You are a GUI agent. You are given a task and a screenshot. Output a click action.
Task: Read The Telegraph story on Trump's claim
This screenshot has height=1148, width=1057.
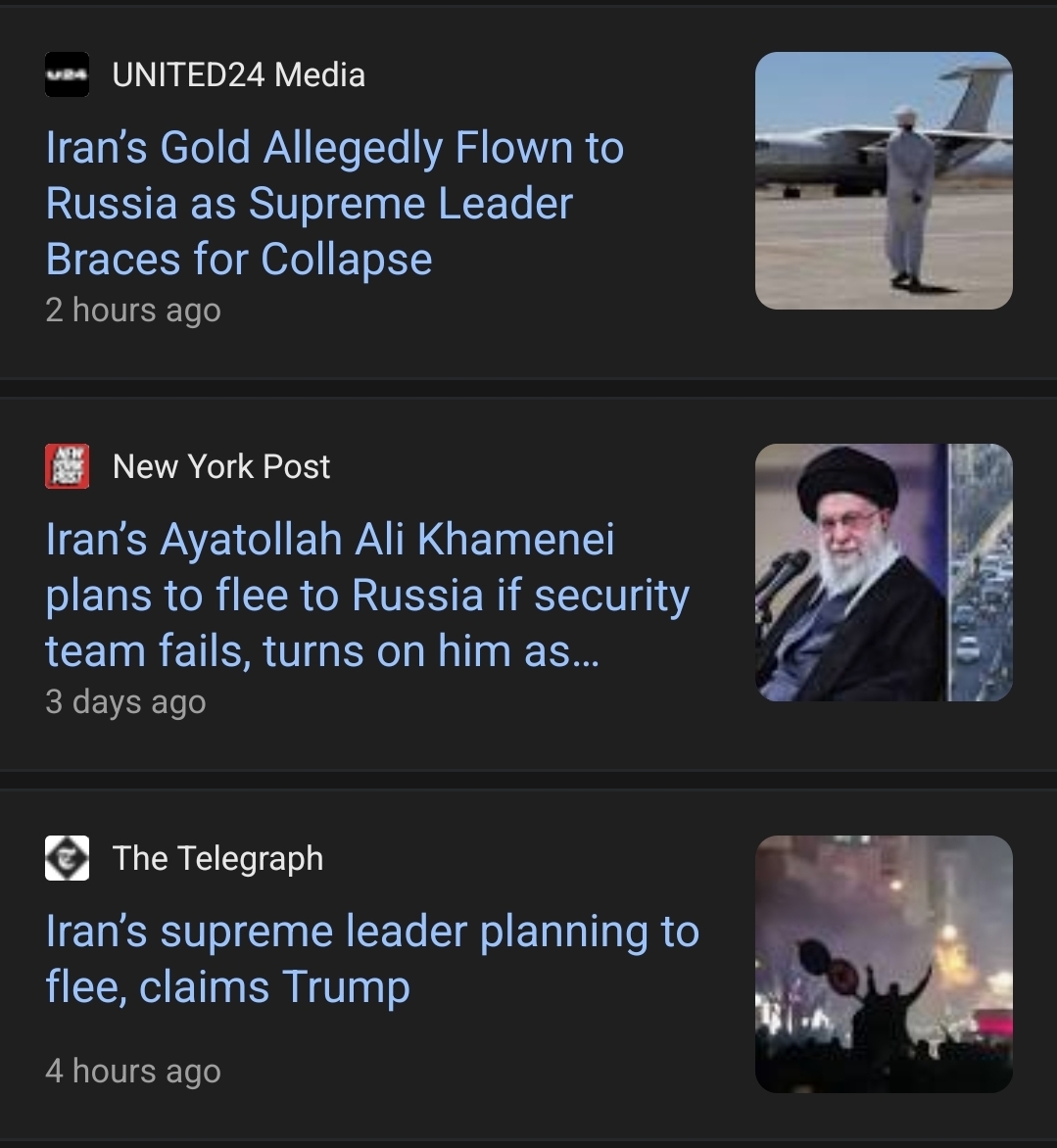(372, 958)
